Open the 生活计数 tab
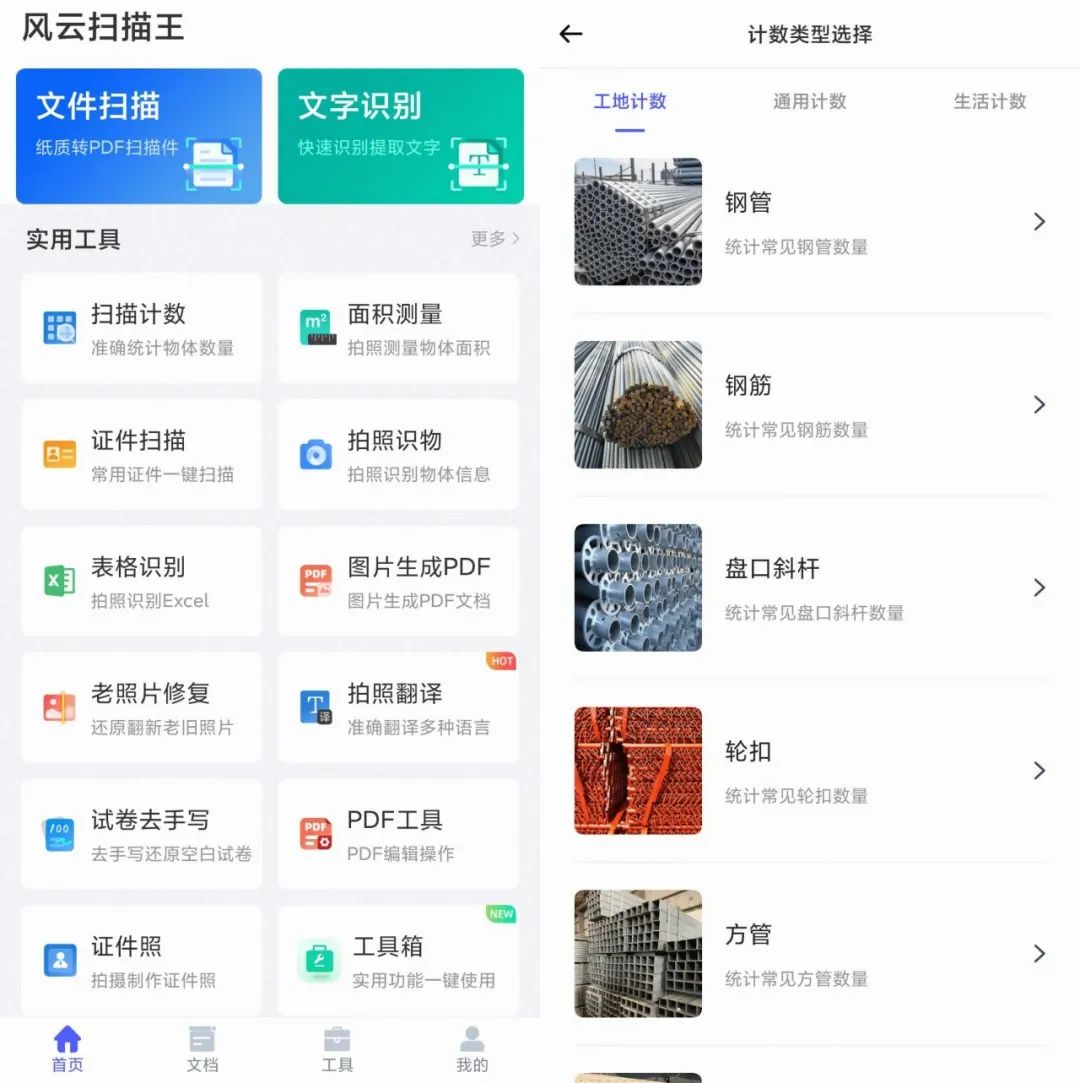The image size is (1080, 1083). pos(988,101)
